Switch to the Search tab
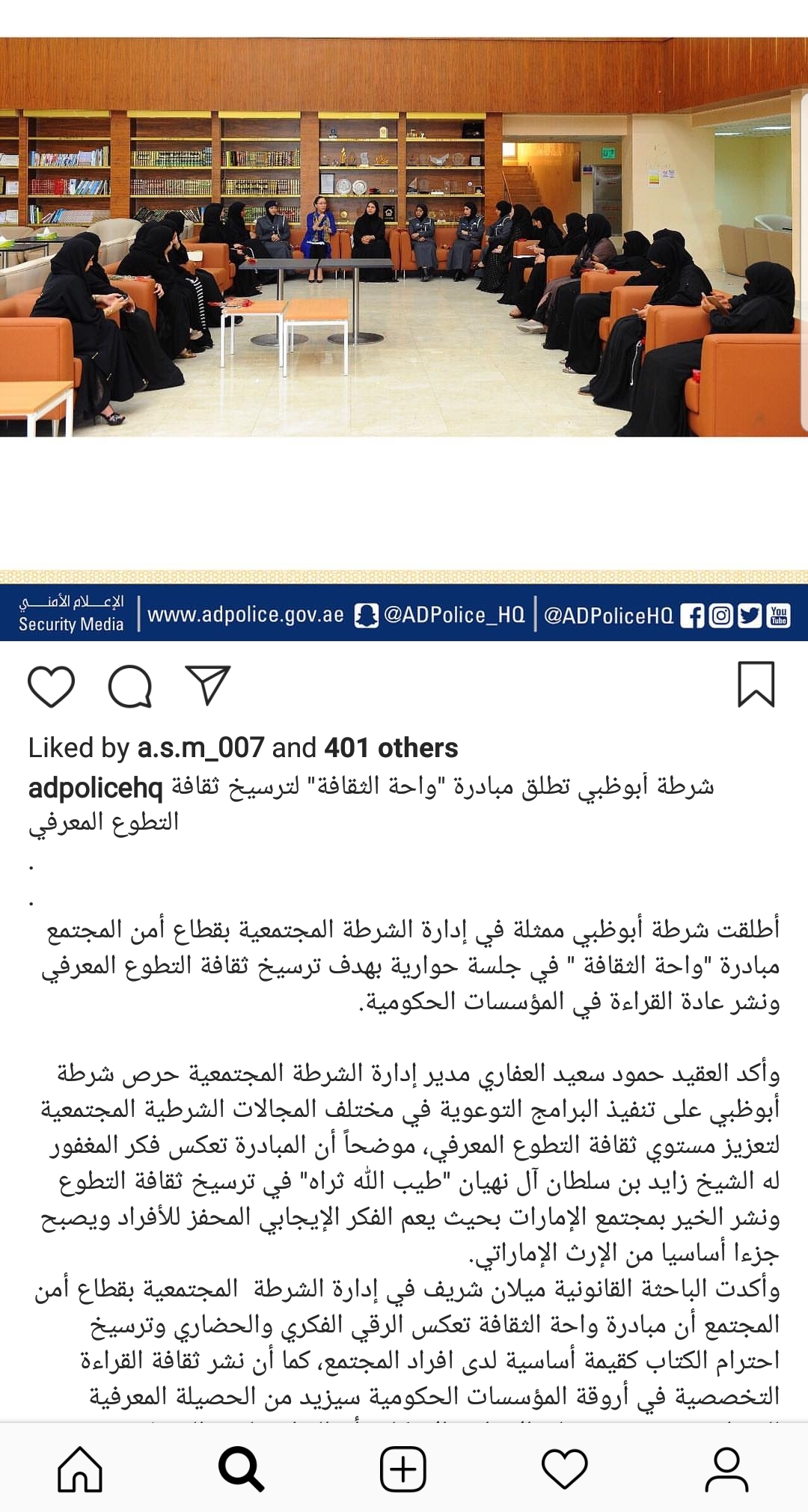This screenshot has height=1512, width=808. click(241, 1469)
